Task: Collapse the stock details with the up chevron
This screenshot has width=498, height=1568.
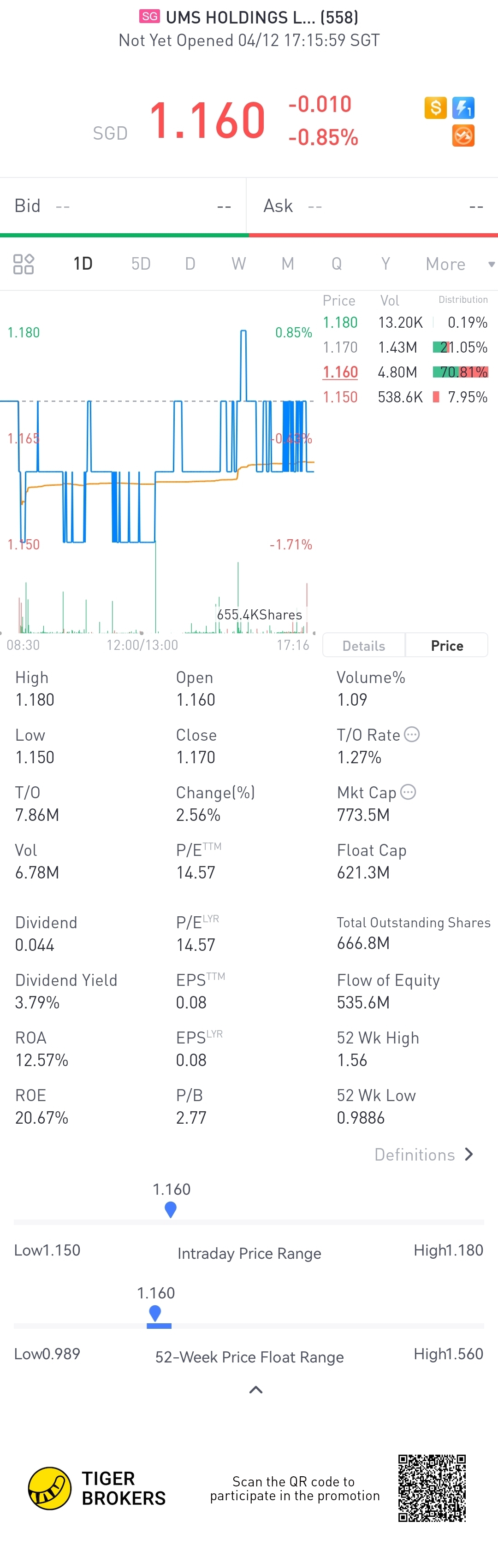Action: click(x=256, y=1390)
